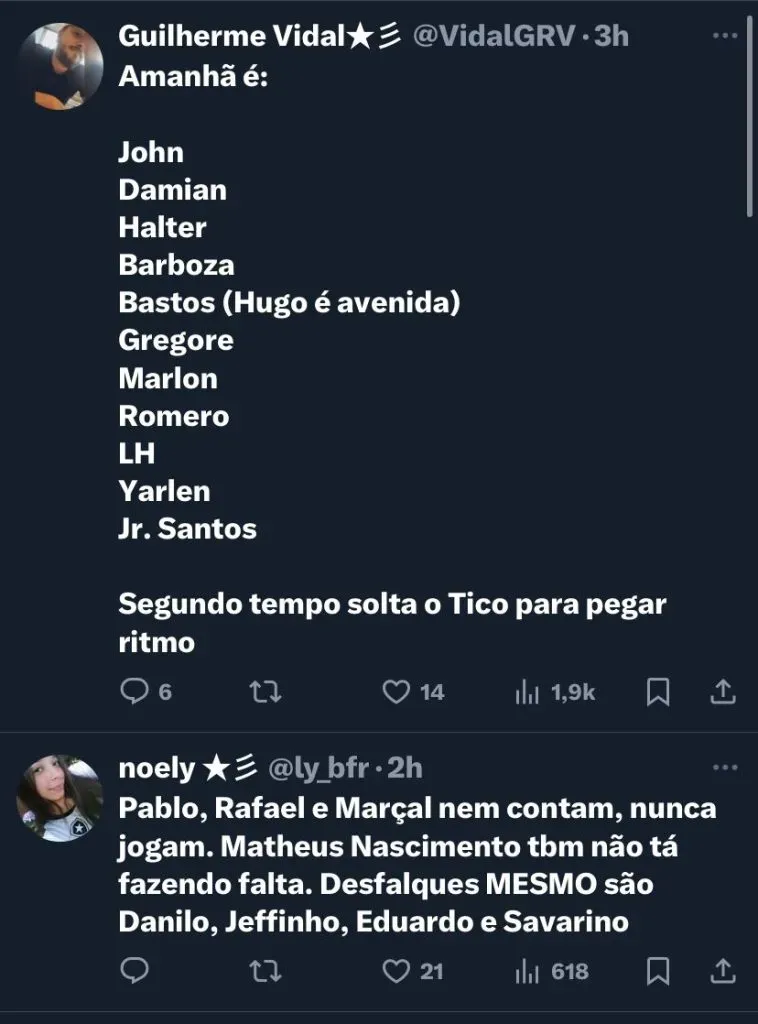
Task: View analytics of Guilherme Vidal's tweet
Action: click(527, 692)
